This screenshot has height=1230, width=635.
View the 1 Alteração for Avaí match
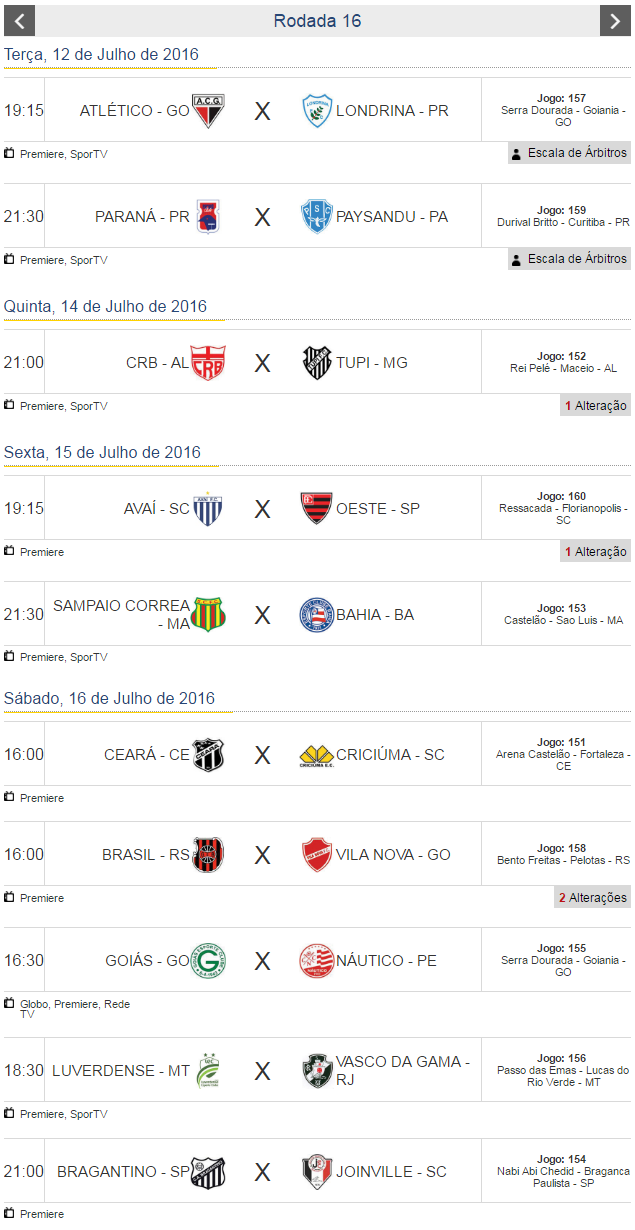(x=595, y=551)
